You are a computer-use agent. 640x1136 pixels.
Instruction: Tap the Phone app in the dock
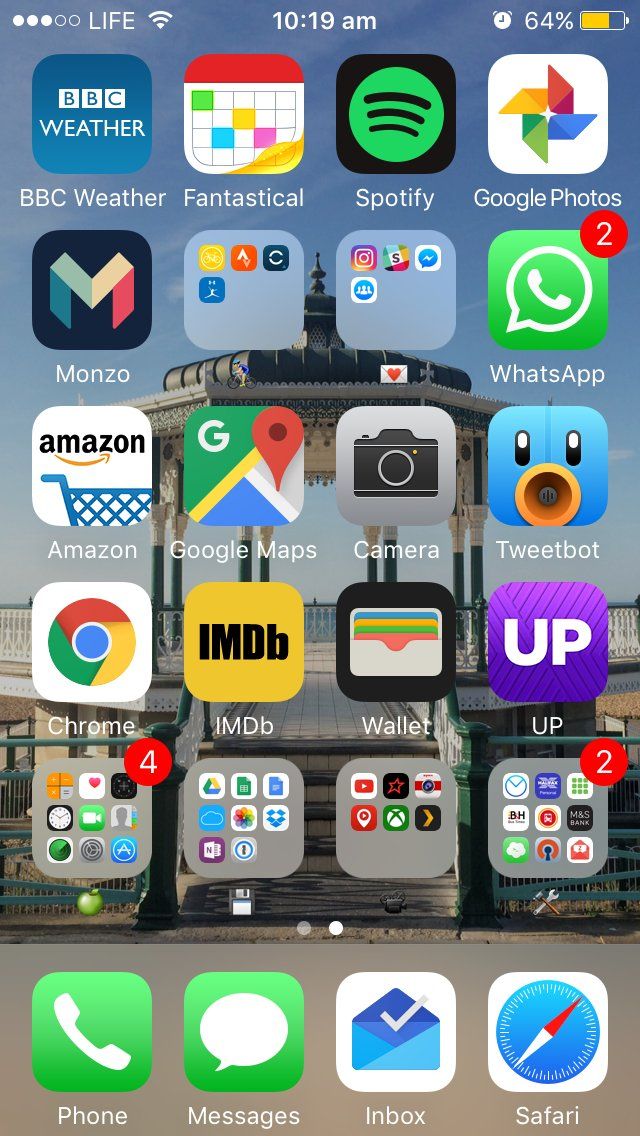point(92,1032)
